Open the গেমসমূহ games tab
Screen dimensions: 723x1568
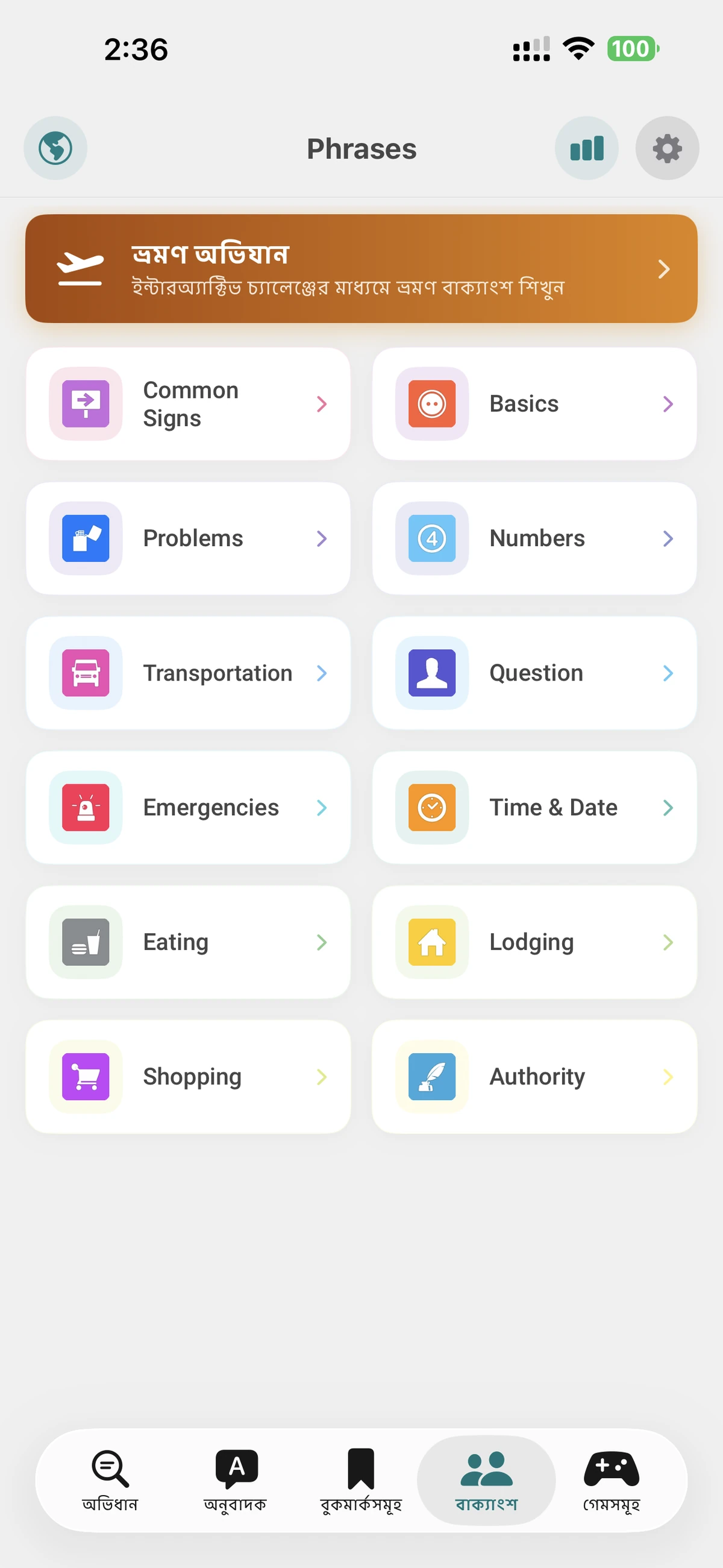pyautogui.click(x=611, y=1480)
